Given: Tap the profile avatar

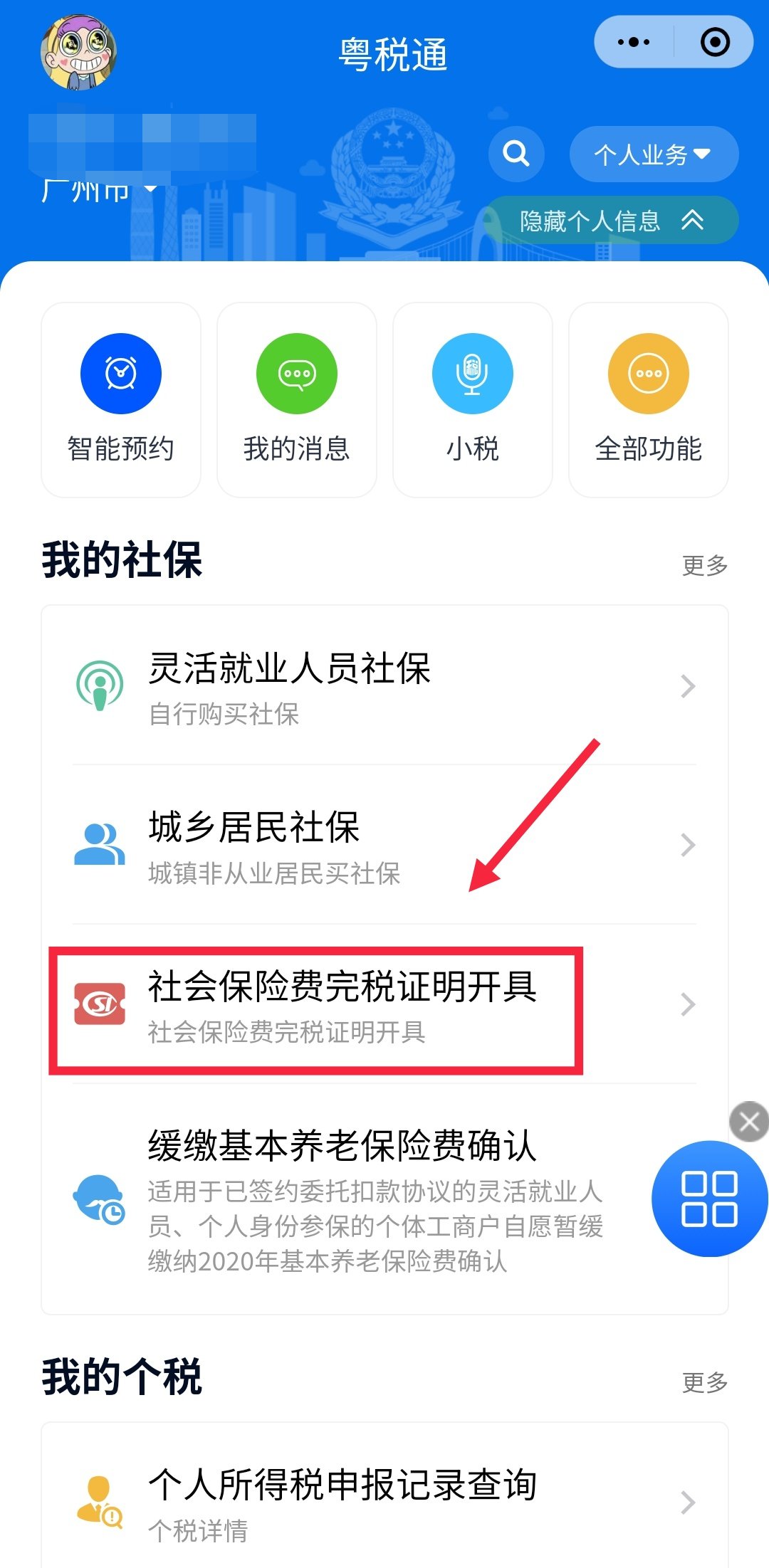Looking at the screenshot, I should [x=78, y=53].
